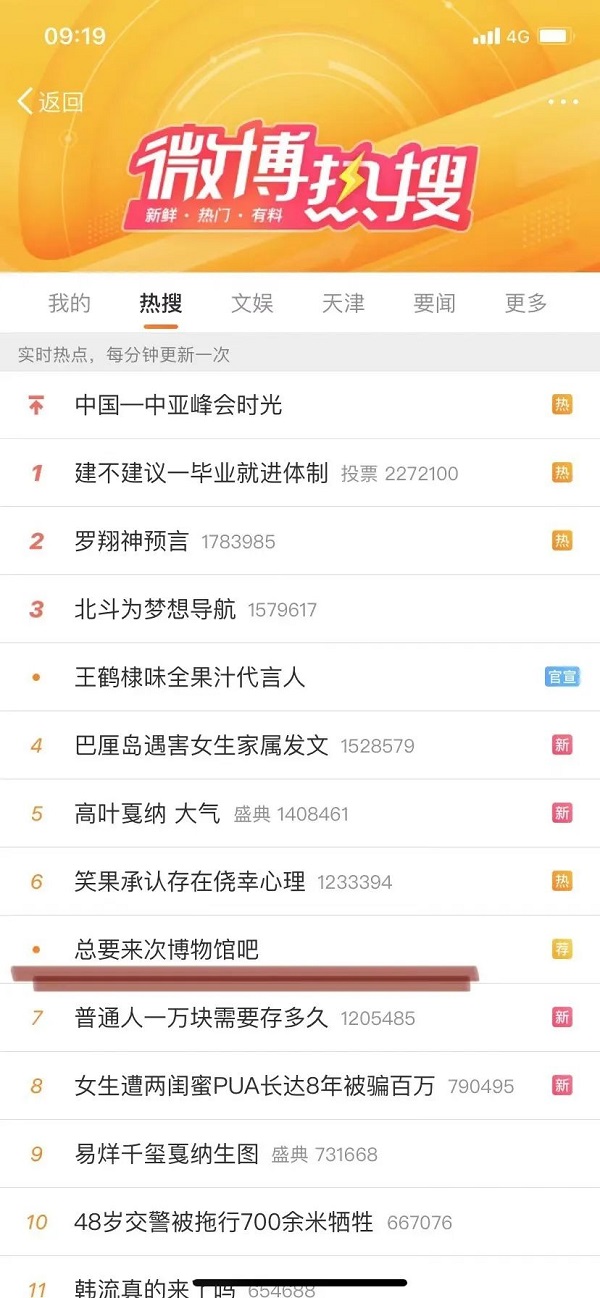Open 北斗为梦想导航 topic
This screenshot has height=1298, width=600.
tap(155, 609)
